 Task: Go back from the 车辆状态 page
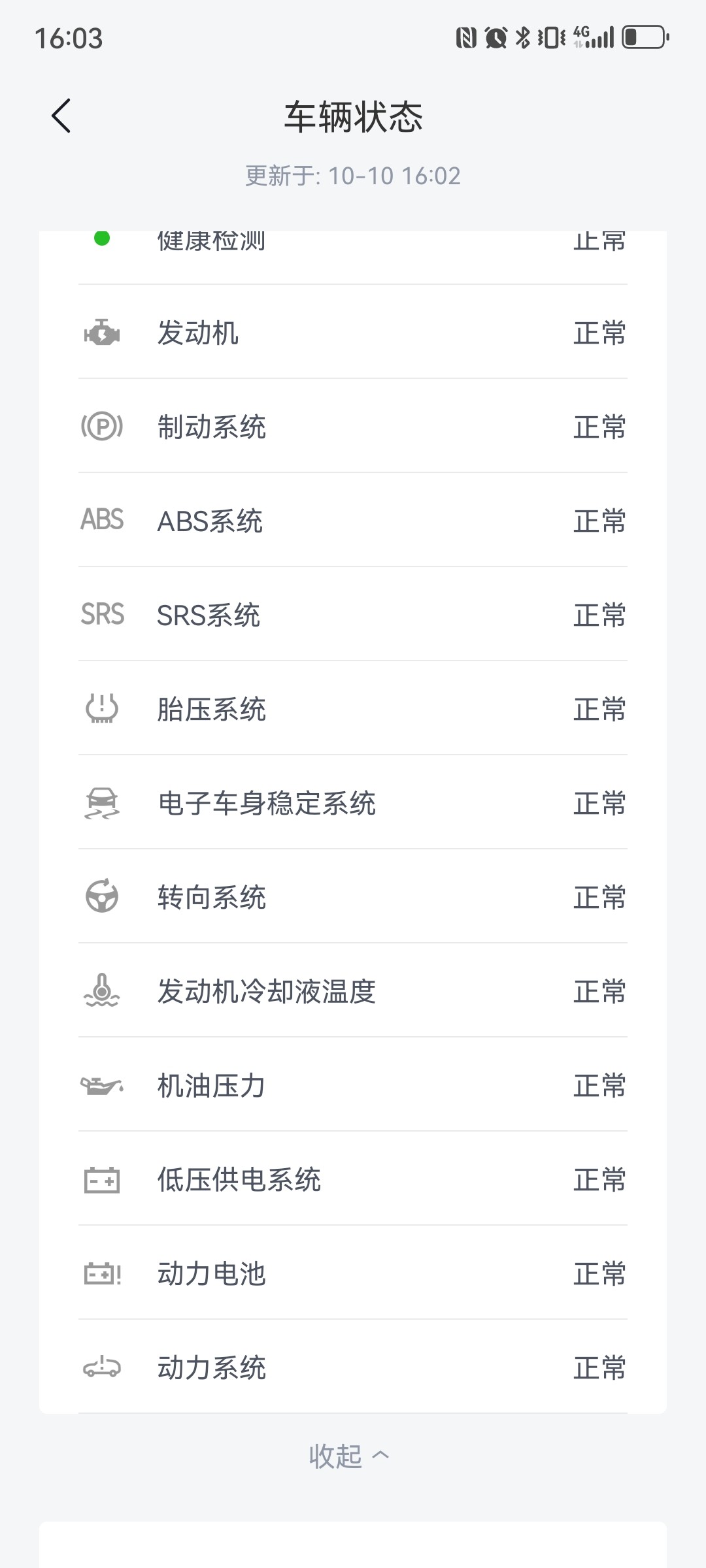coord(61,116)
